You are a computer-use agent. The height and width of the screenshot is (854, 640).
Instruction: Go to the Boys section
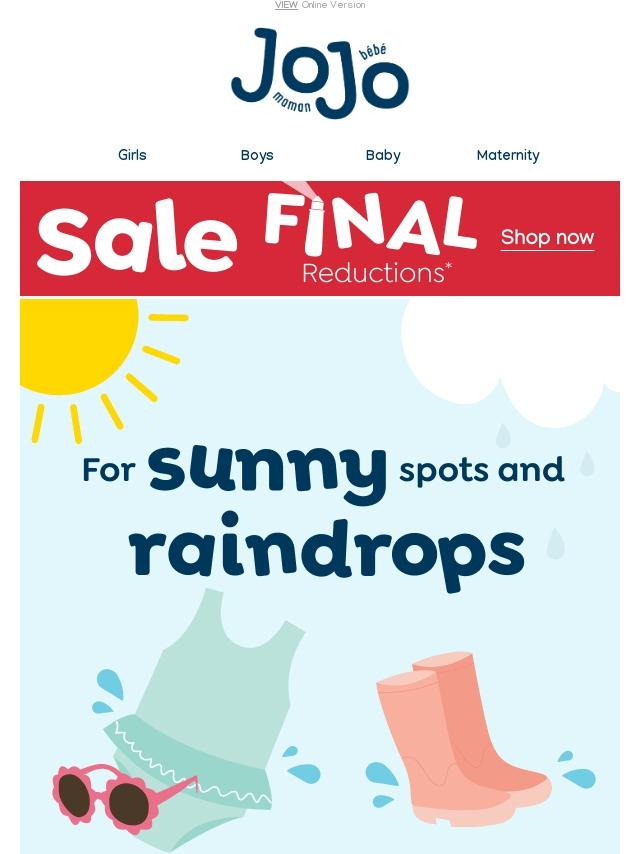257,155
